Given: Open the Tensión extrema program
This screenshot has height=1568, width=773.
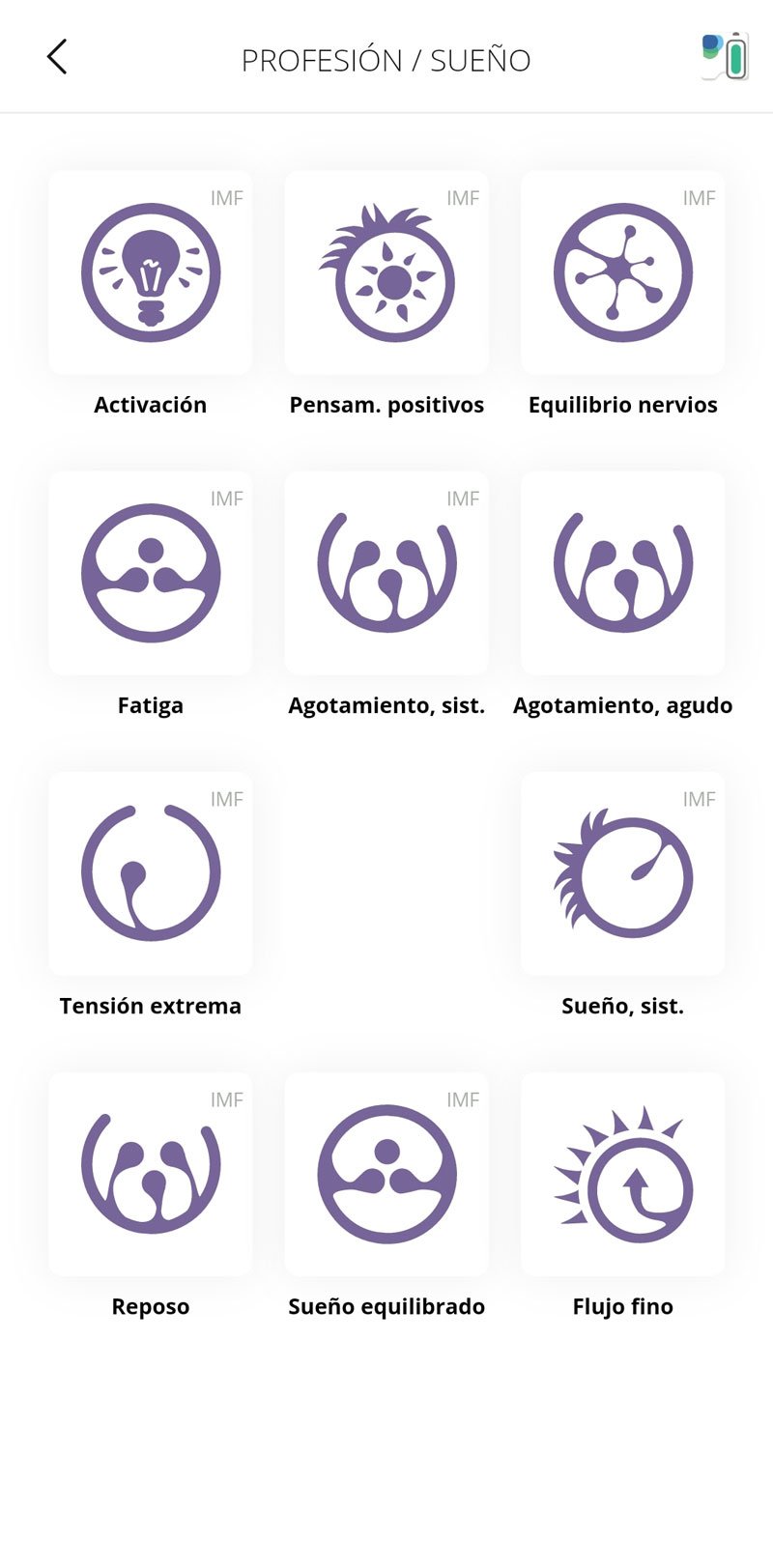Looking at the screenshot, I should [151, 874].
